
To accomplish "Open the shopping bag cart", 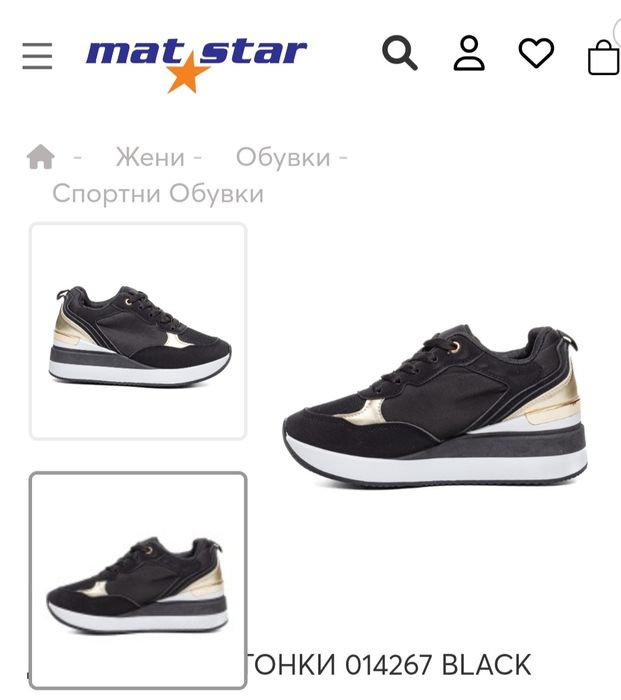I will pyautogui.click(x=603, y=57).
